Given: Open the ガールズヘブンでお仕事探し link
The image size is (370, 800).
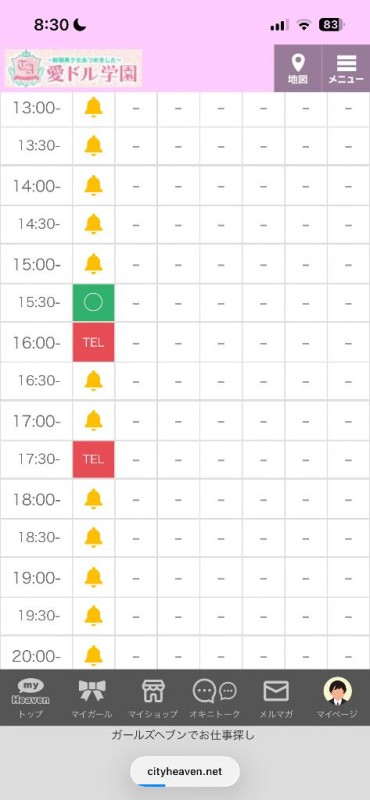Looking at the screenshot, I should pyautogui.click(x=183, y=735).
